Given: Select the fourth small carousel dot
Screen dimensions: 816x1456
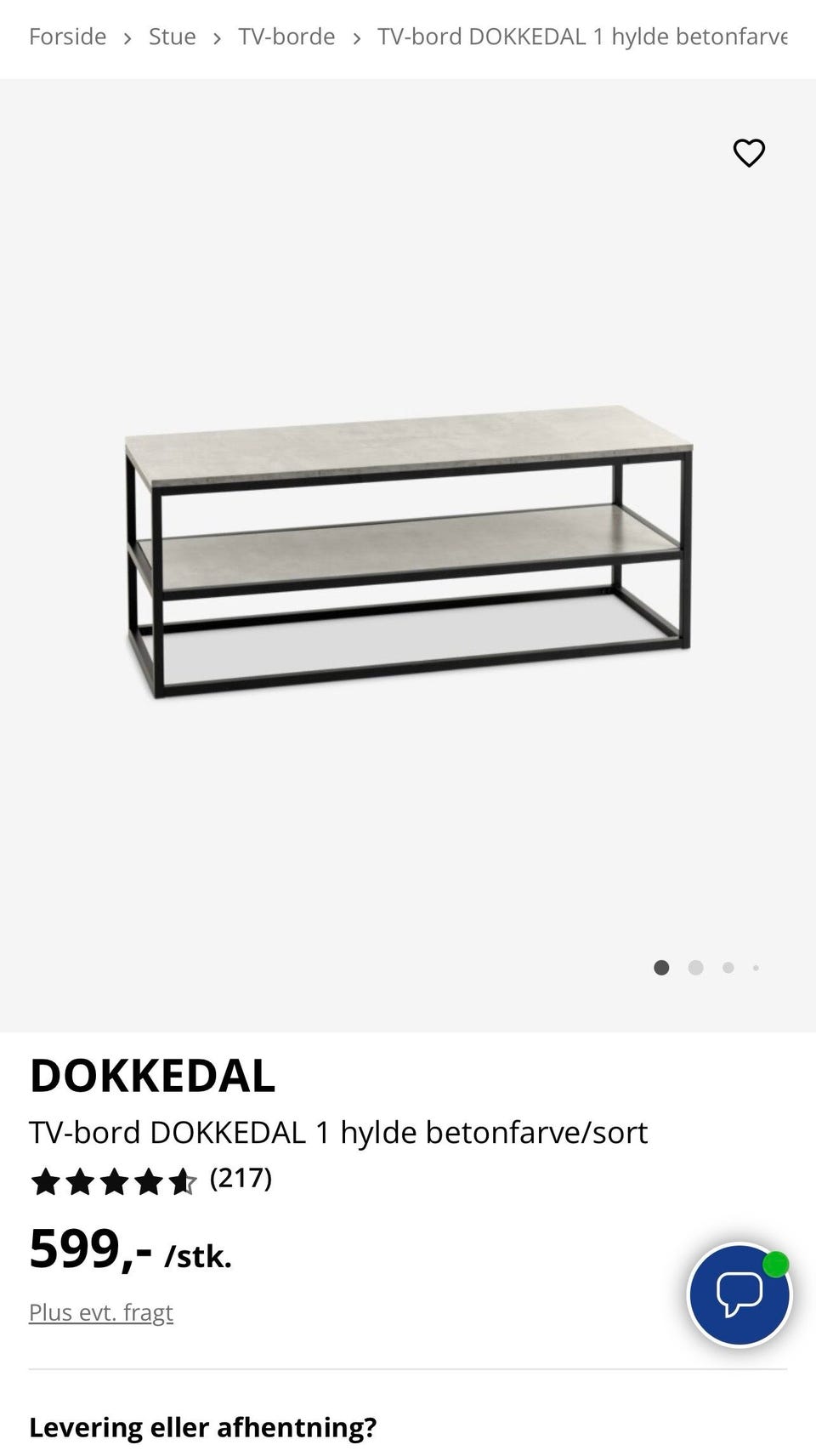Looking at the screenshot, I should point(756,967).
